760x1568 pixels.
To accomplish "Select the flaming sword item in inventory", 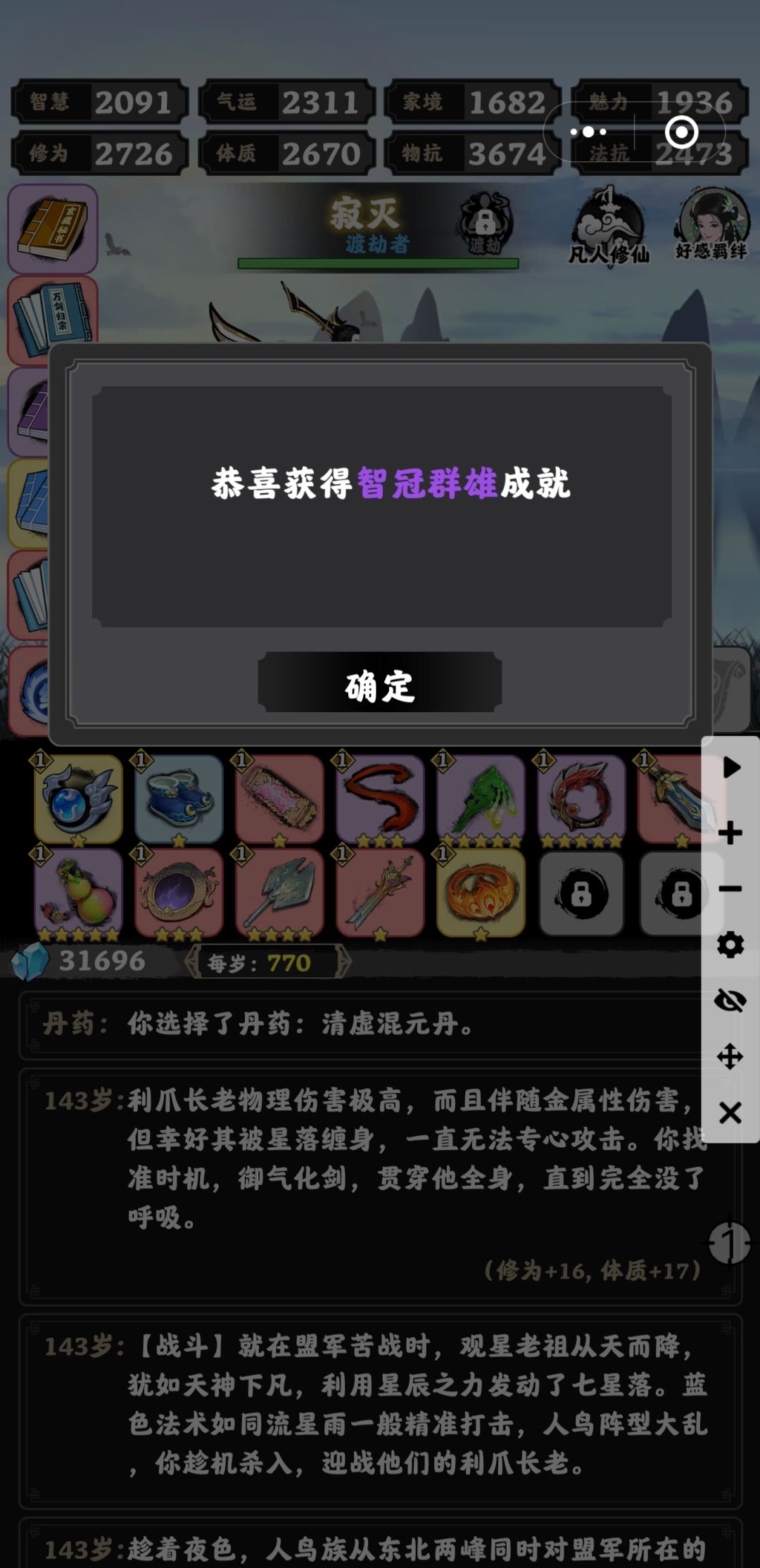I will (380, 894).
